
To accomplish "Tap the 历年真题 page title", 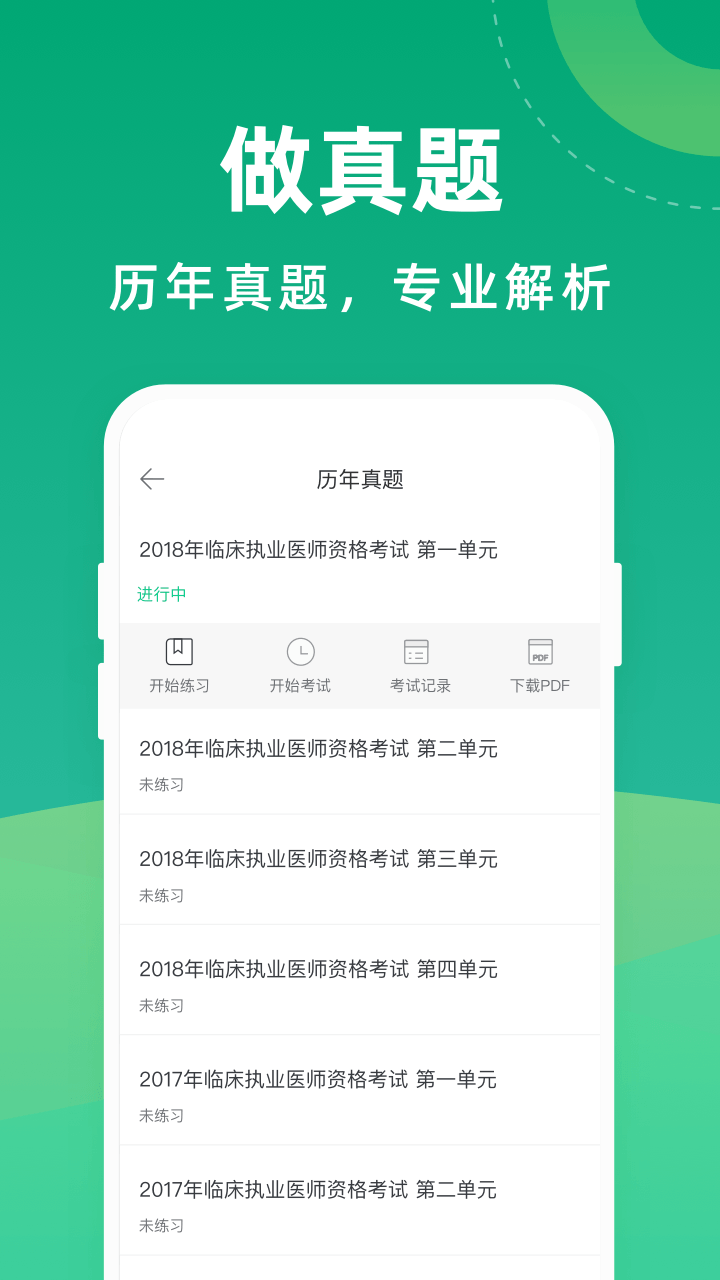I will click(359, 479).
